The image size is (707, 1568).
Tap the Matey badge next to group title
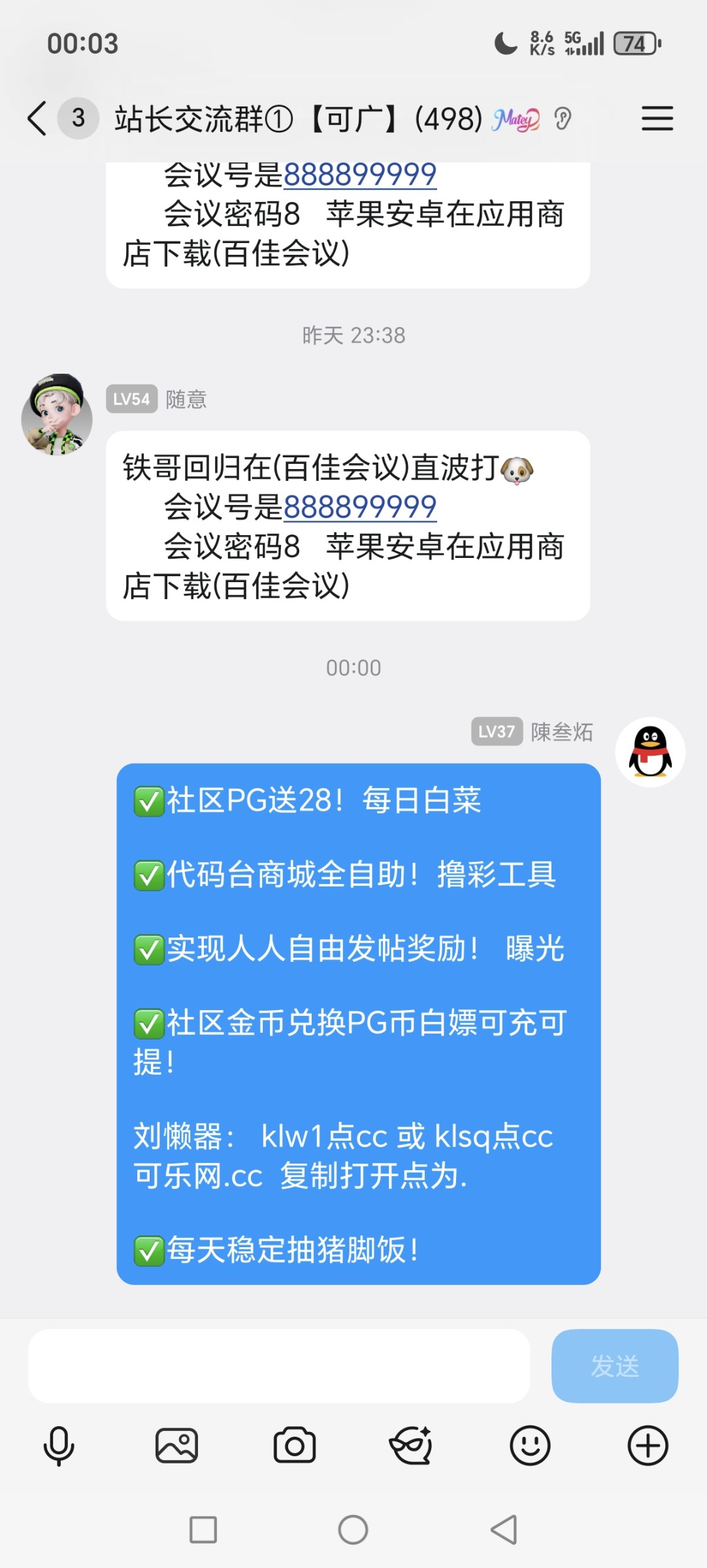(x=516, y=118)
